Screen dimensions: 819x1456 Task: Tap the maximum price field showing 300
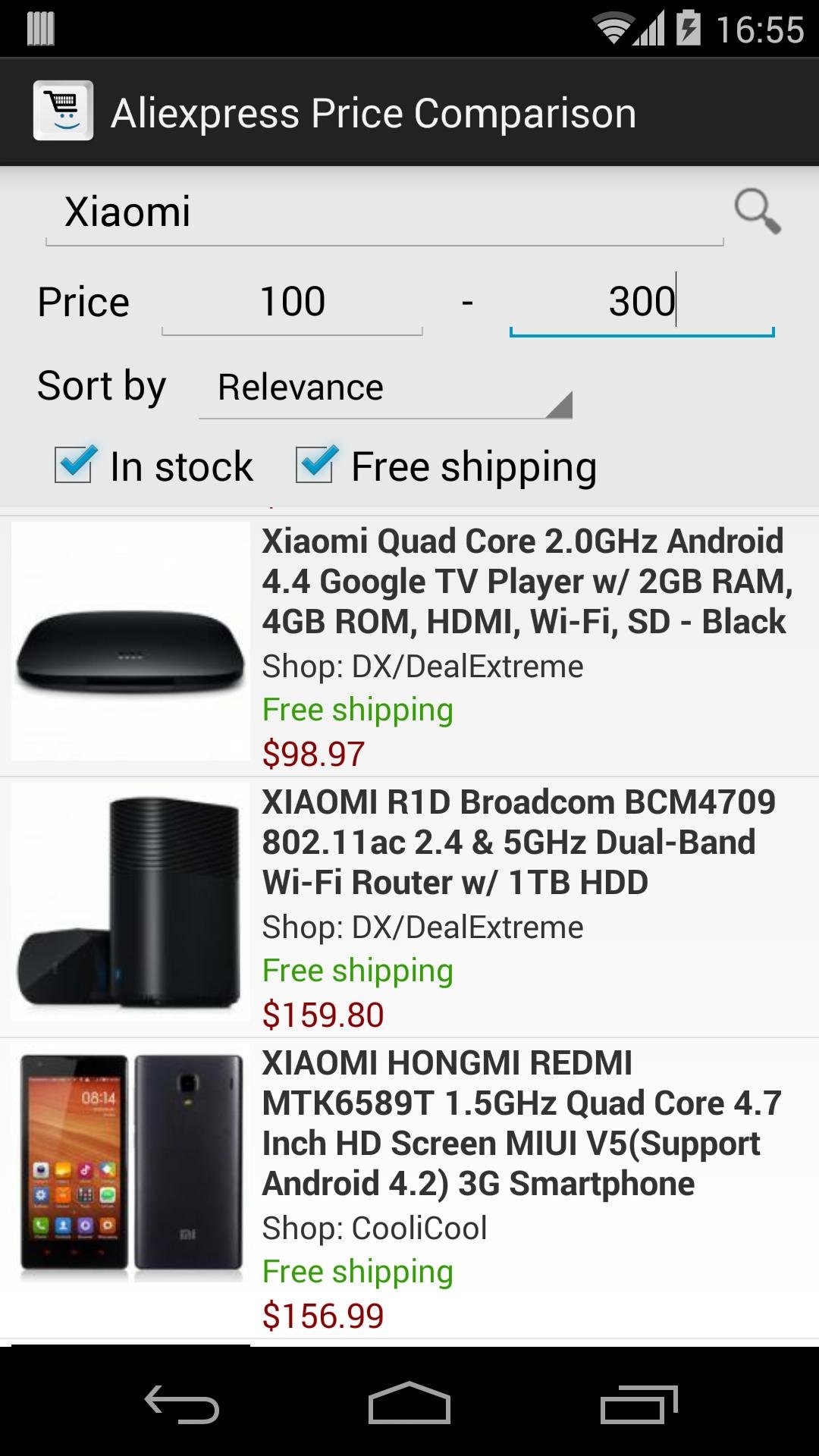642,302
